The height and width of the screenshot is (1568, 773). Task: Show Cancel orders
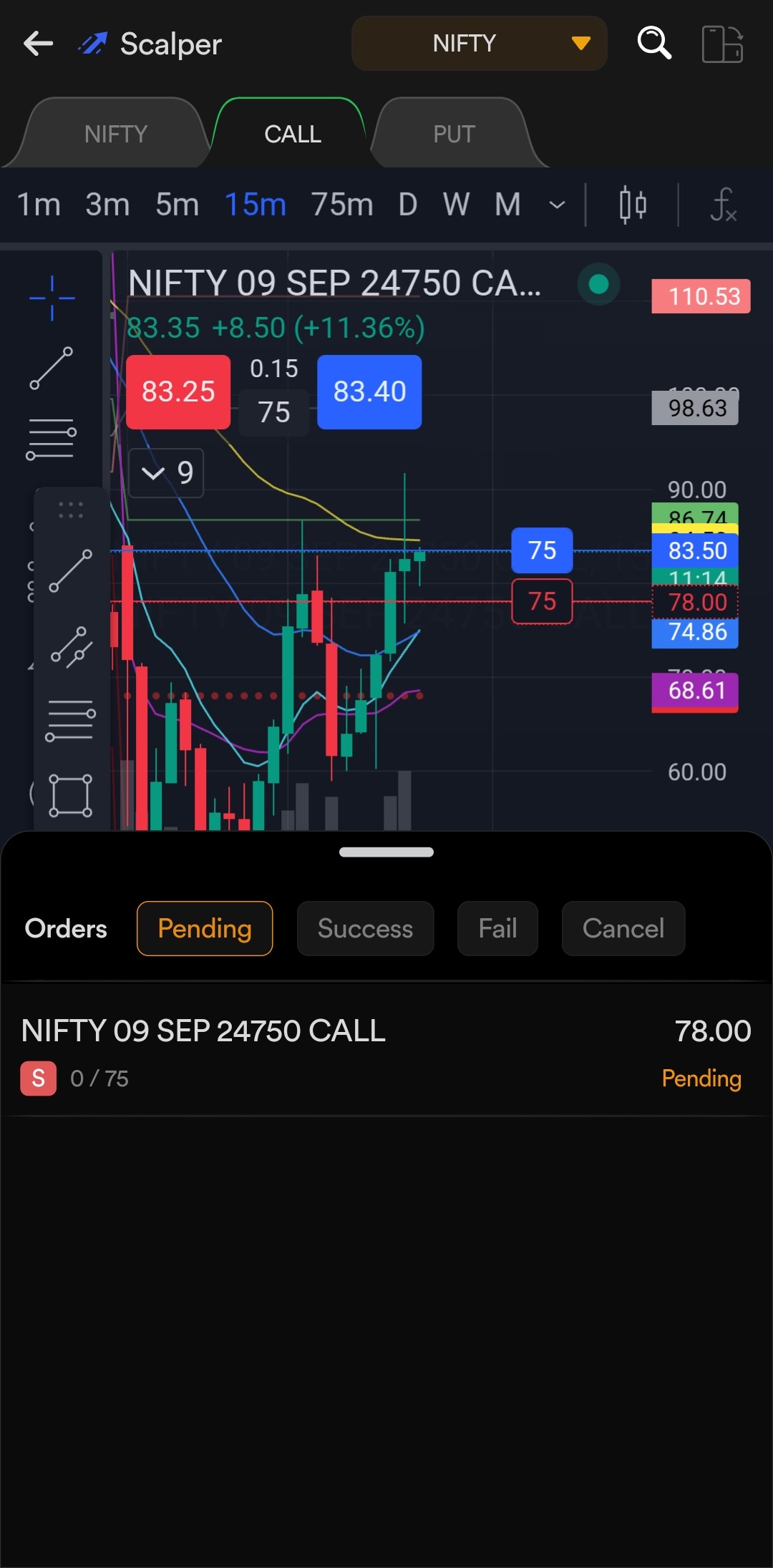coord(623,928)
